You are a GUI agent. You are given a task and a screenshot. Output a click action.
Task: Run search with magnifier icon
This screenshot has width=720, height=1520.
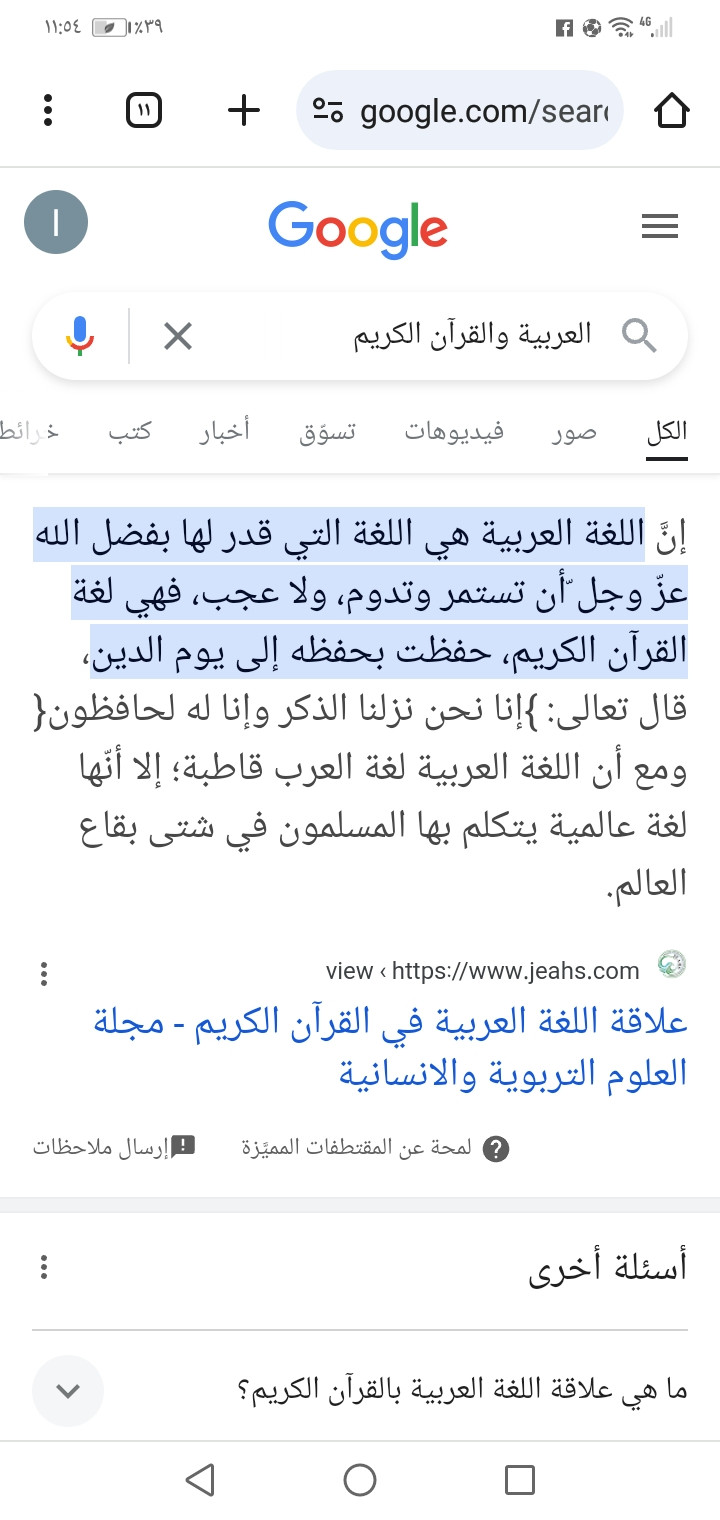(640, 336)
